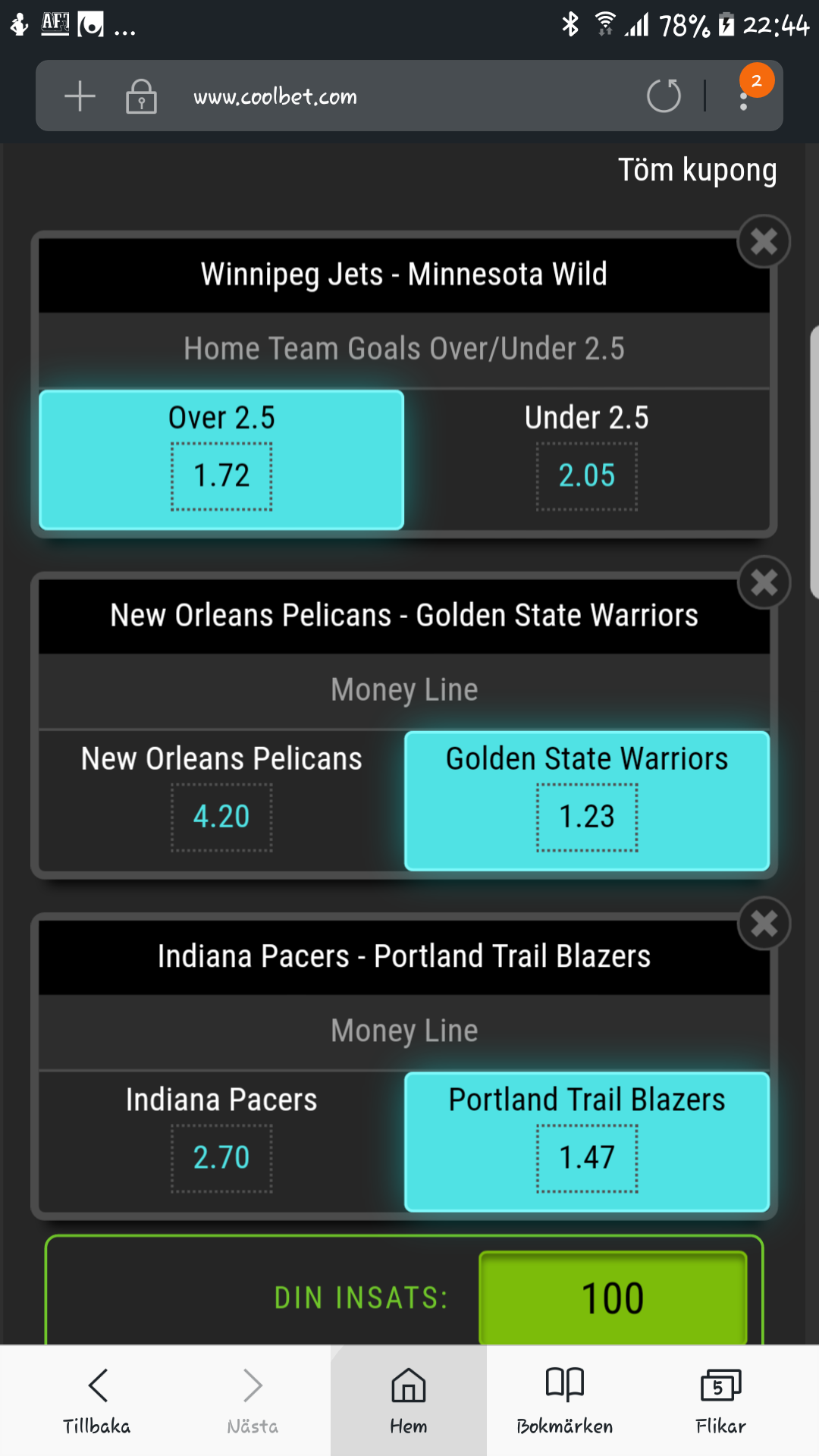Image resolution: width=819 pixels, height=1456 pixels.
Task: Remove the Winnipeg Jets - Minnesota Wild bet
Action: pos(764,242)
